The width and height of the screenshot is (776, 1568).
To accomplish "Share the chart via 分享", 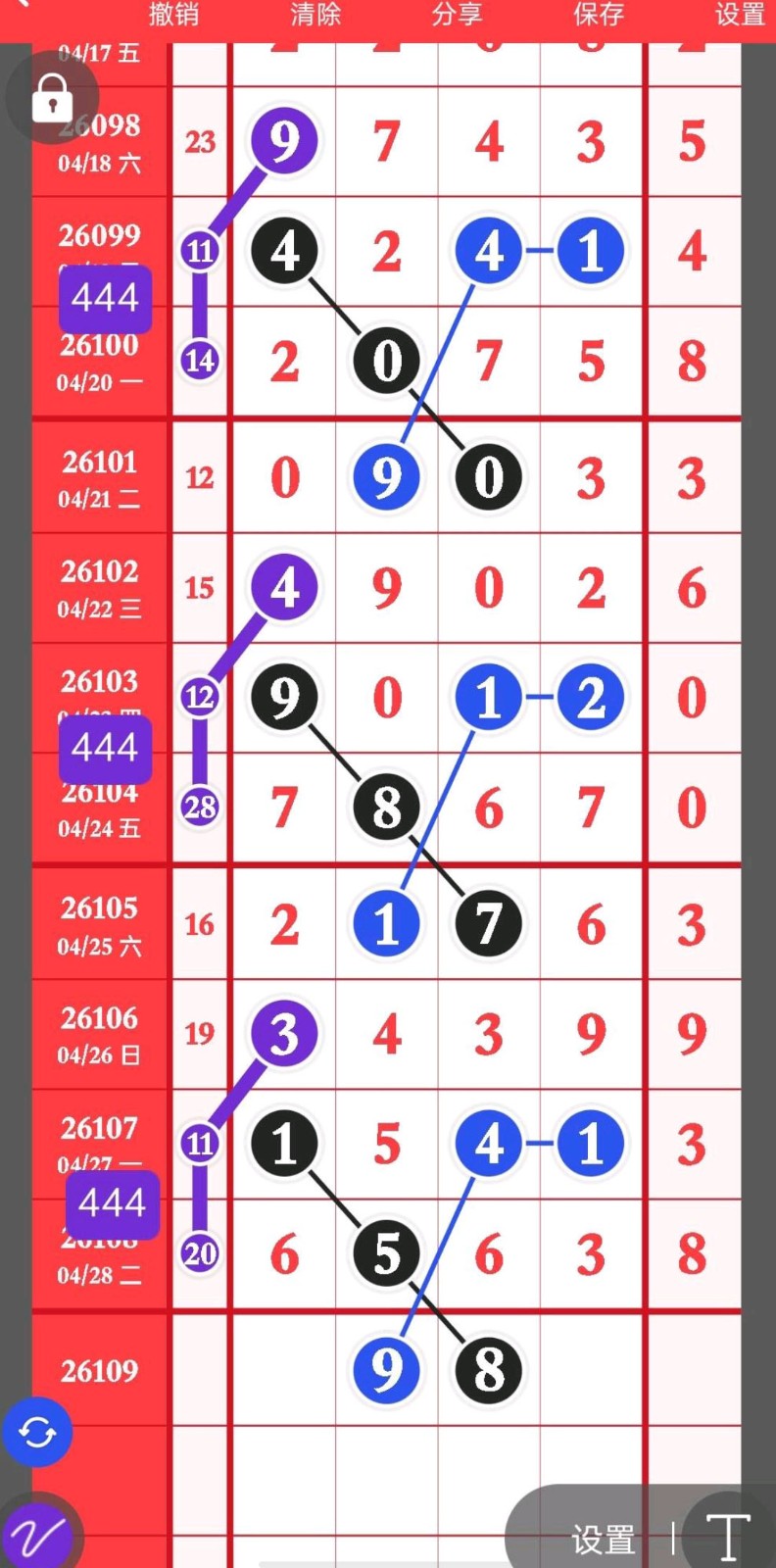I will pos(457,15).
